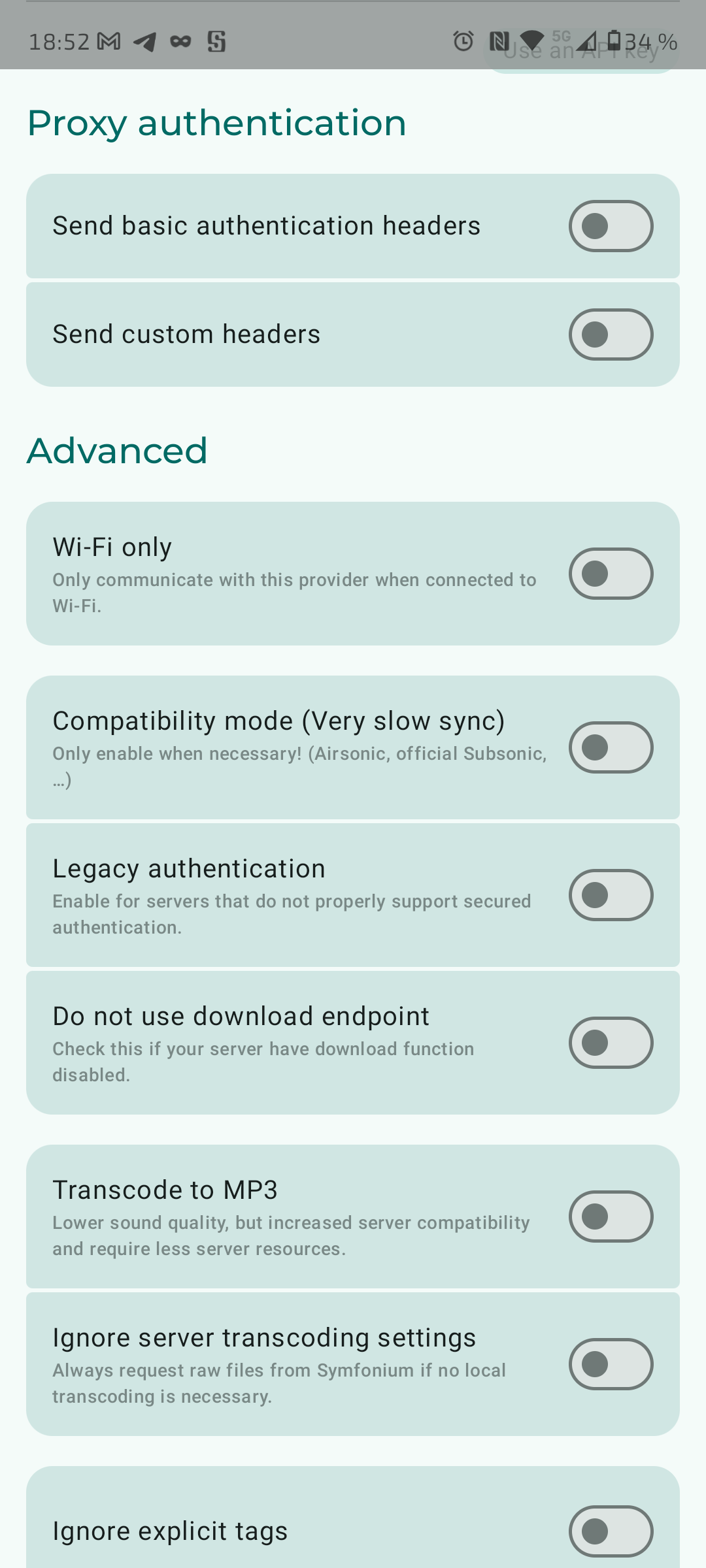Toggle Ignore server transcoding settings
This screenshot has height=1568, width=706.
[x=611, y=1364]
